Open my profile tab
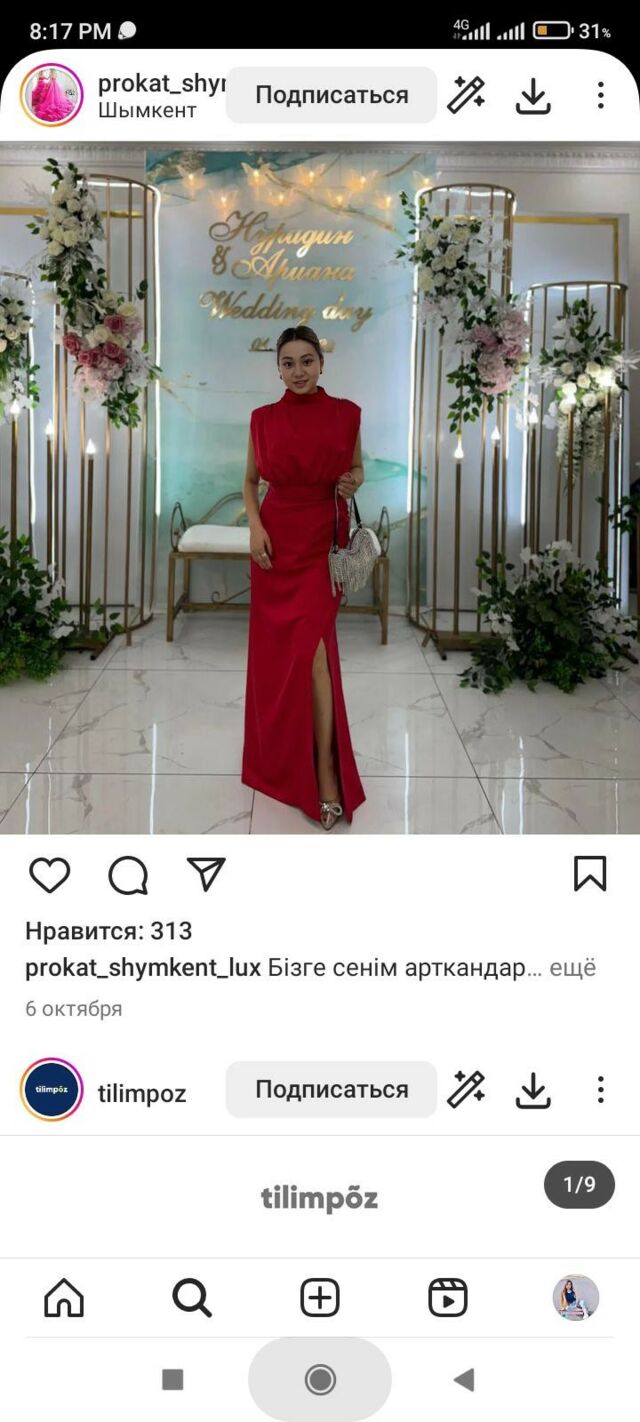The height and width of the screenshot is (1422, 640). pyautogui.click(x=576, y=1297)
